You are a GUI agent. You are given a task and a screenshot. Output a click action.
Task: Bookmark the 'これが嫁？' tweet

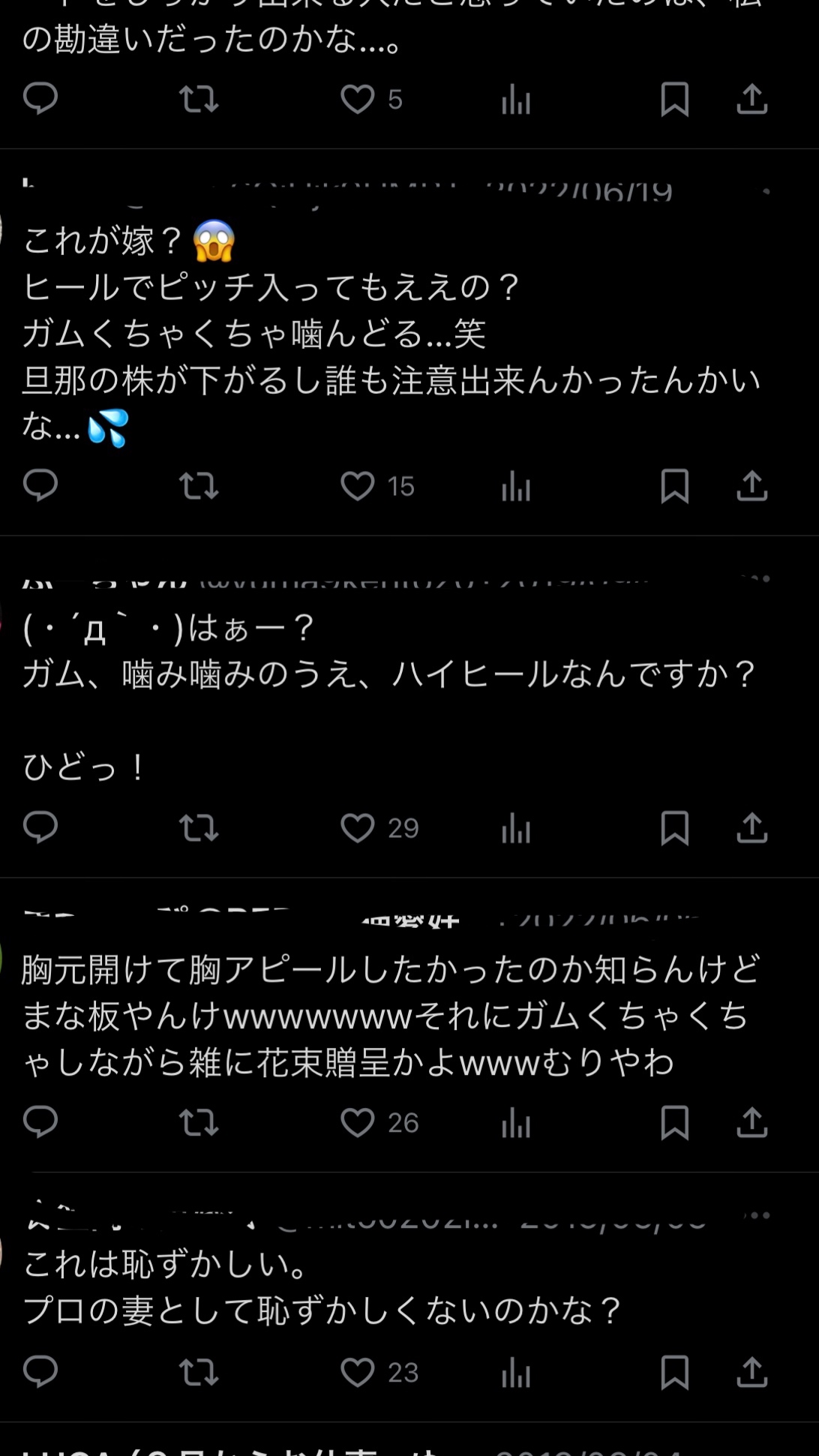click(674, 486)
